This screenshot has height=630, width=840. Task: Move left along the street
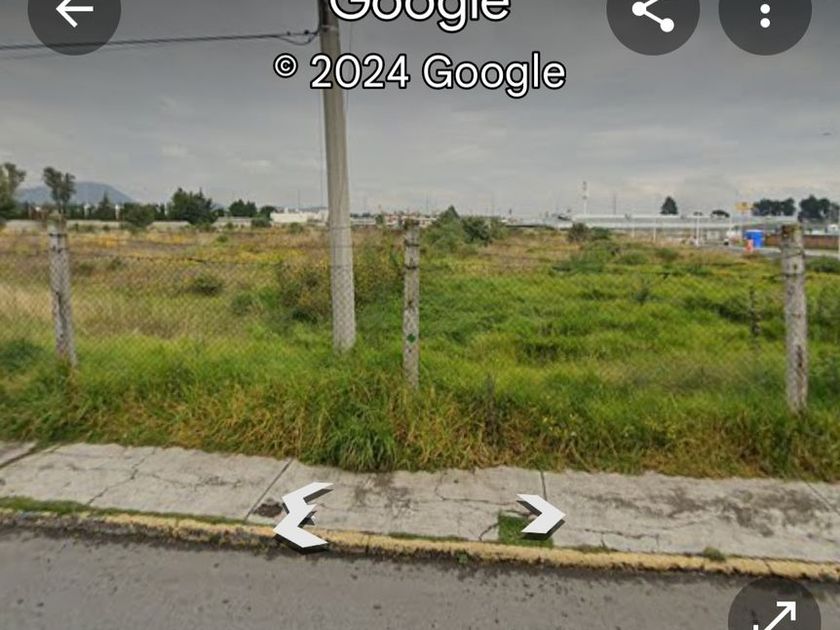click(301, 515)
